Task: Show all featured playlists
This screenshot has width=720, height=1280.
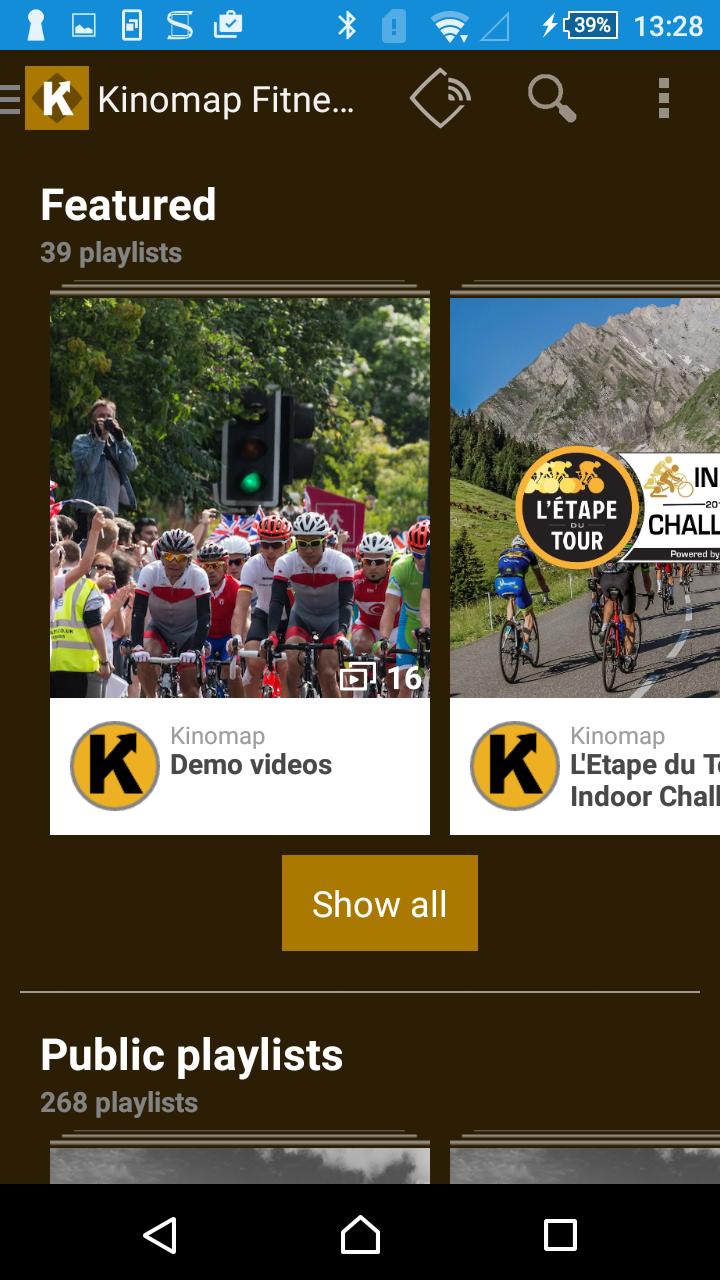Action: point(379,903)
